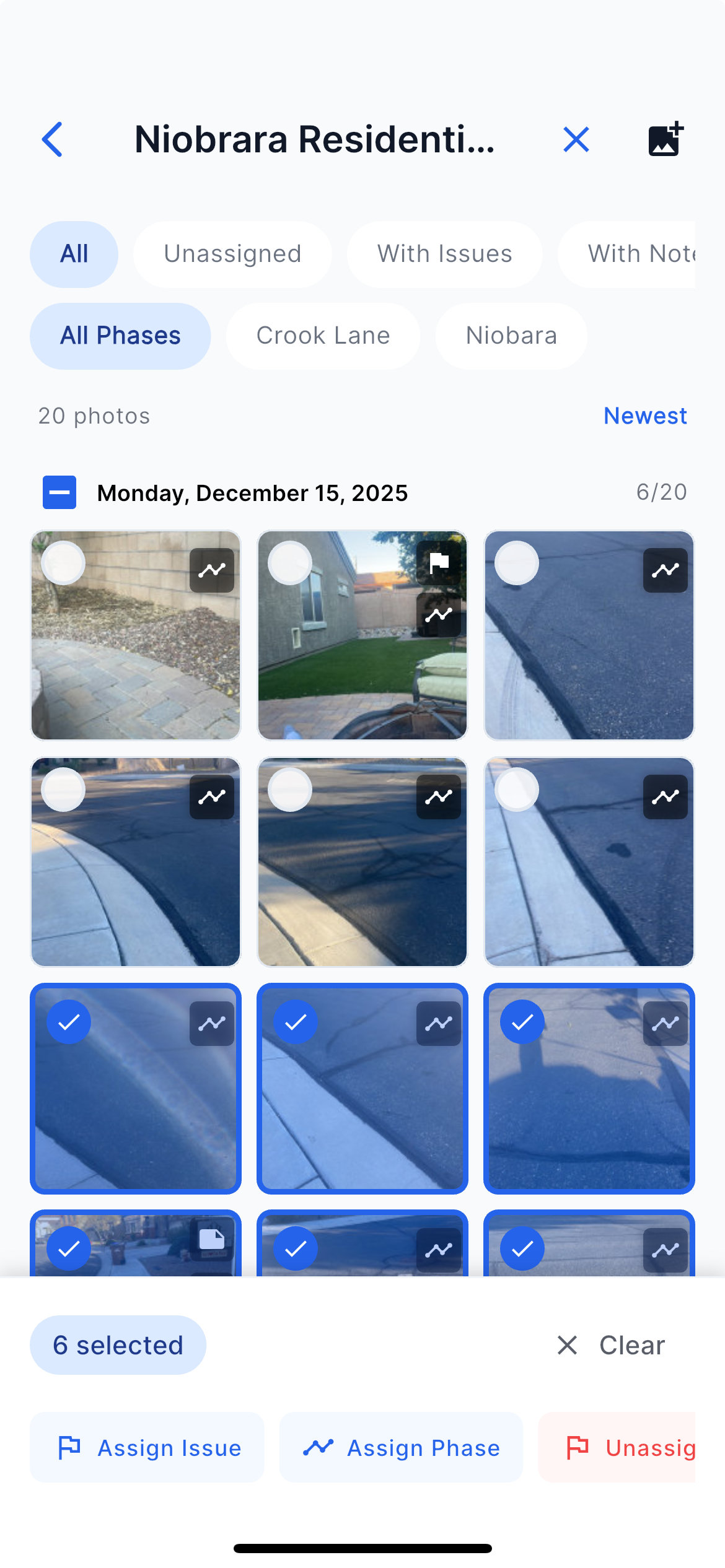The image size is (725, 1568).
Task: Open the add photo icon at top right
Action: point(665,139)
